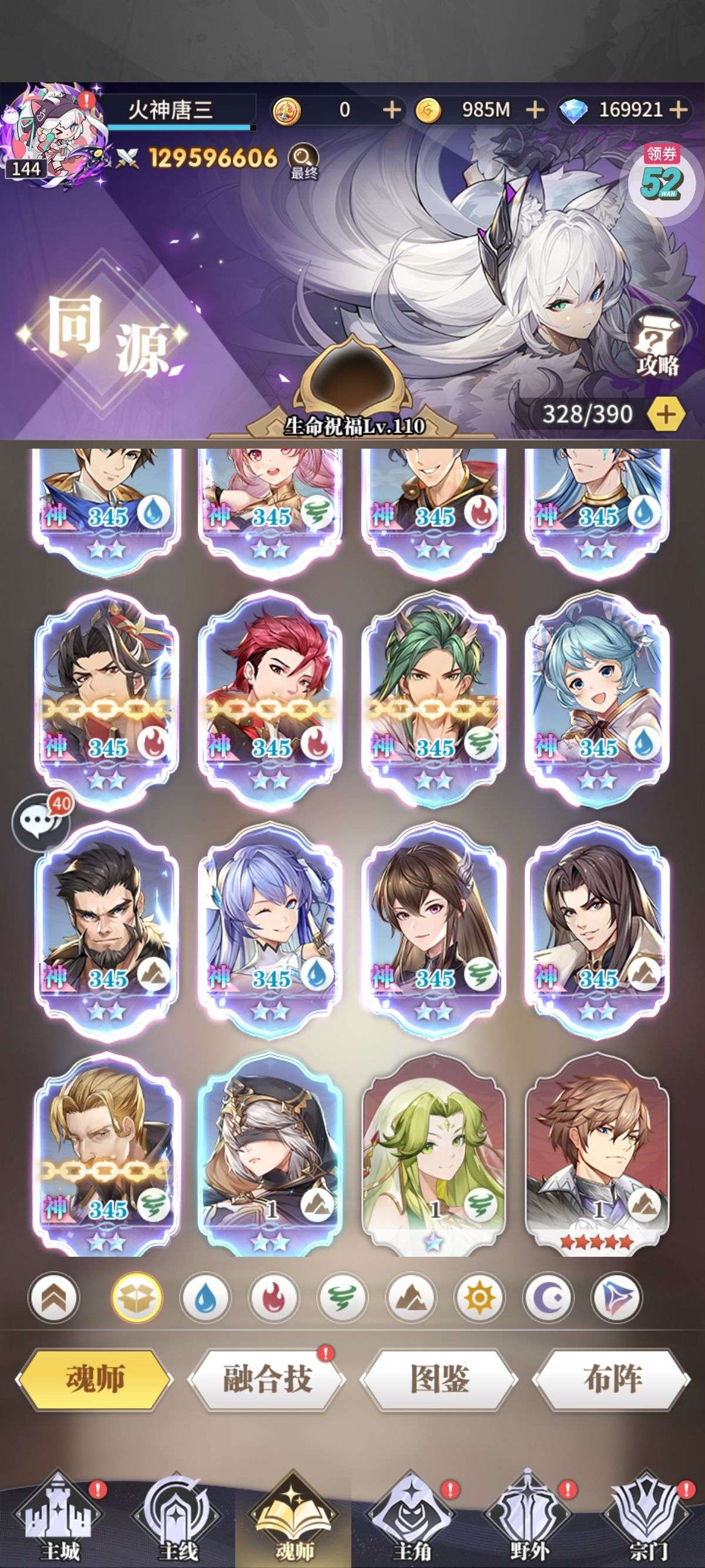Image resolution: width=705 pixels, height=1568 pixels.
Task: Filter soul masters by wind element
Action: tap(342, 1298)
